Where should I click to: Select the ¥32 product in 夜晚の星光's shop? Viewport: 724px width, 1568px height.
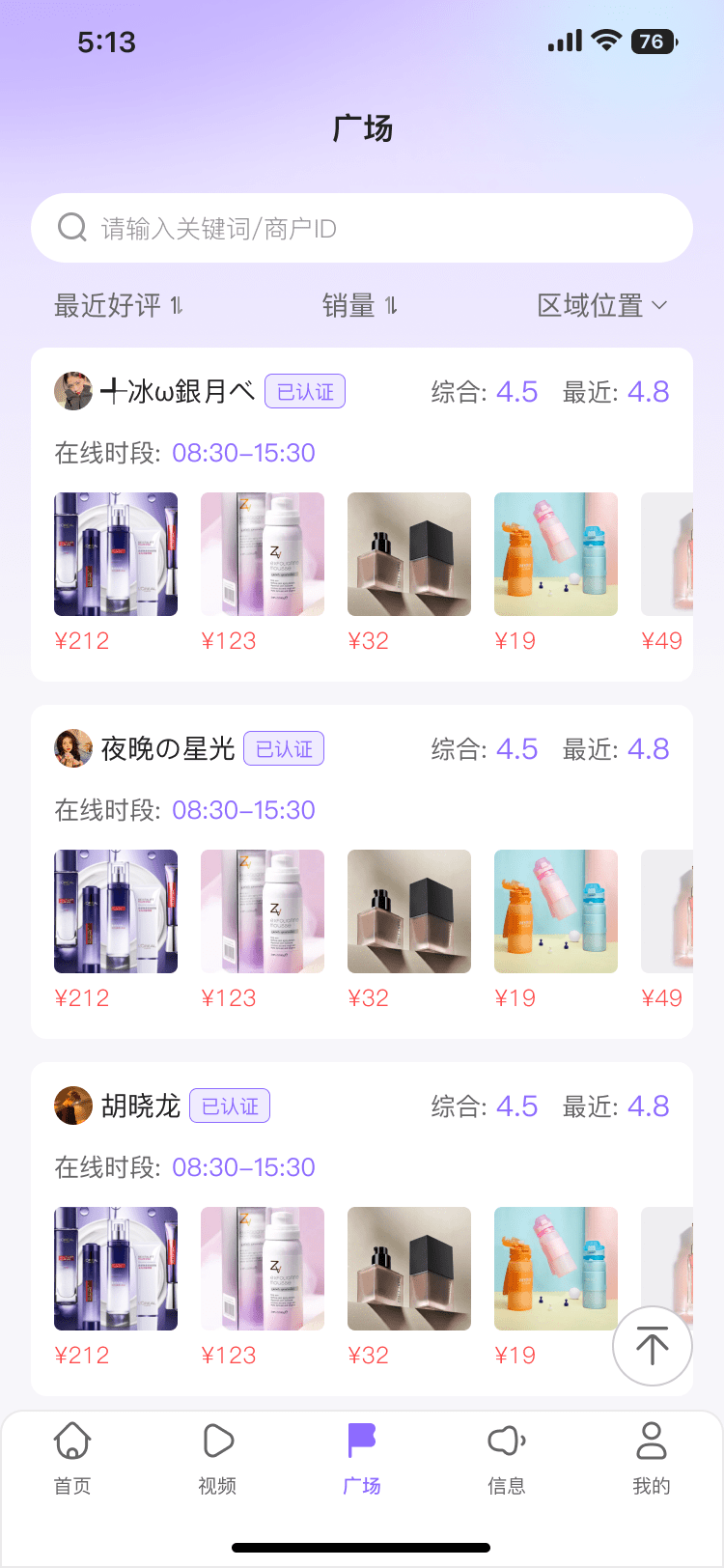point(409,911)
